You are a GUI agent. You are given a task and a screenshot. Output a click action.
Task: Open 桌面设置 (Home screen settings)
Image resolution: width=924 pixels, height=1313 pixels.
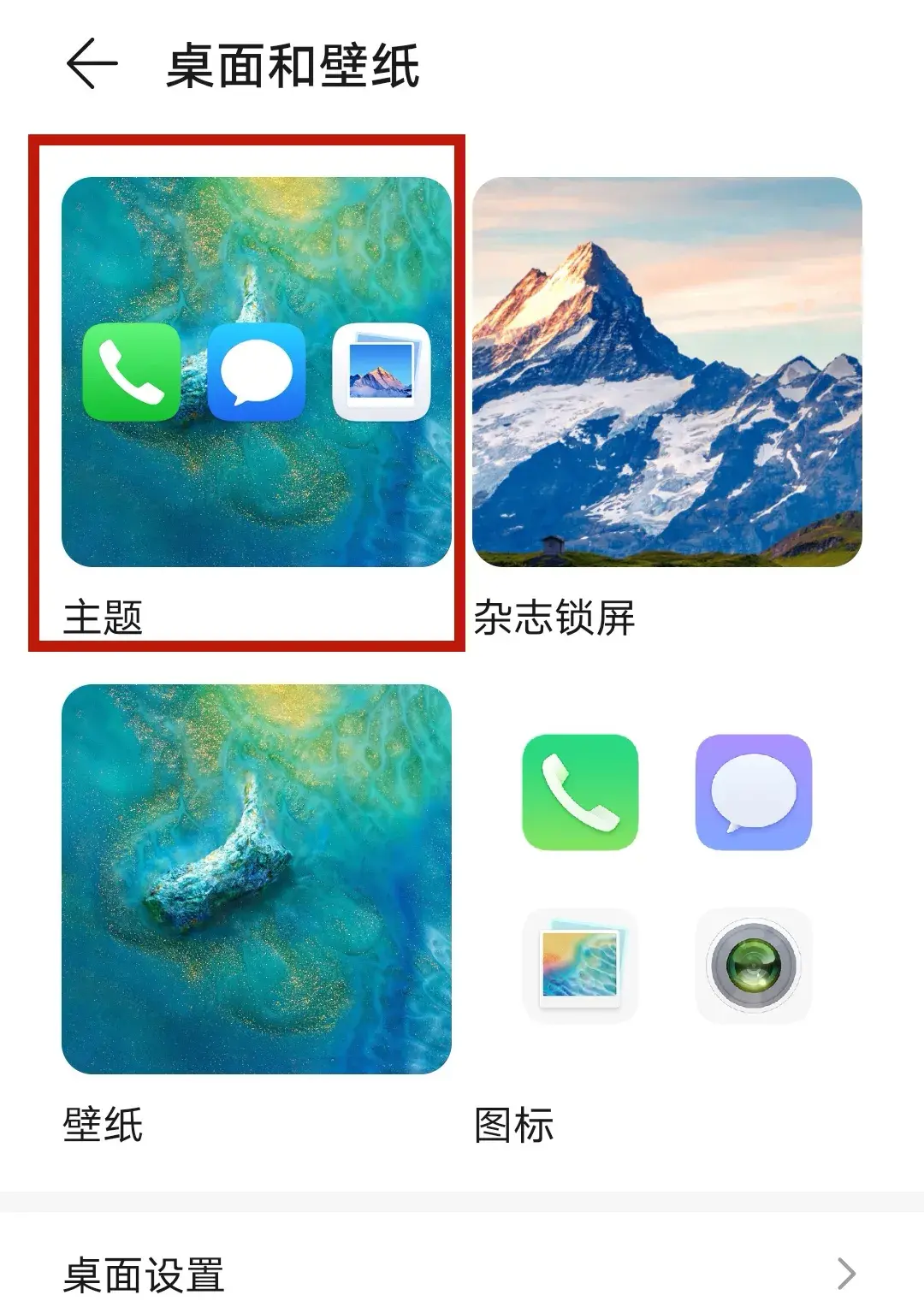click(462, 1273)
